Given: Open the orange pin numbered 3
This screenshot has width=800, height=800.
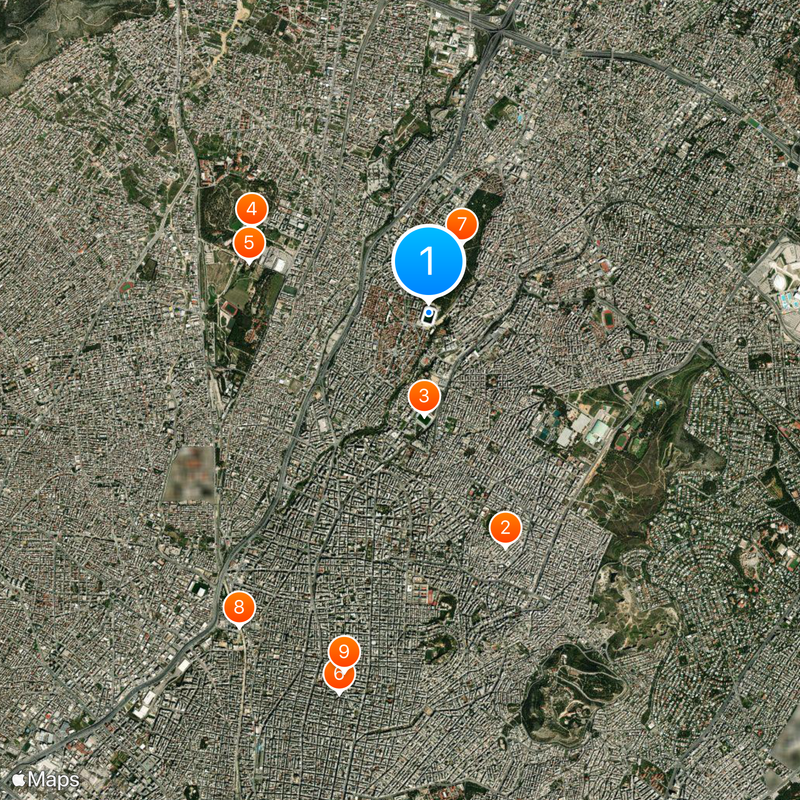Looking at the screenshot, I should tap(424, 396).
